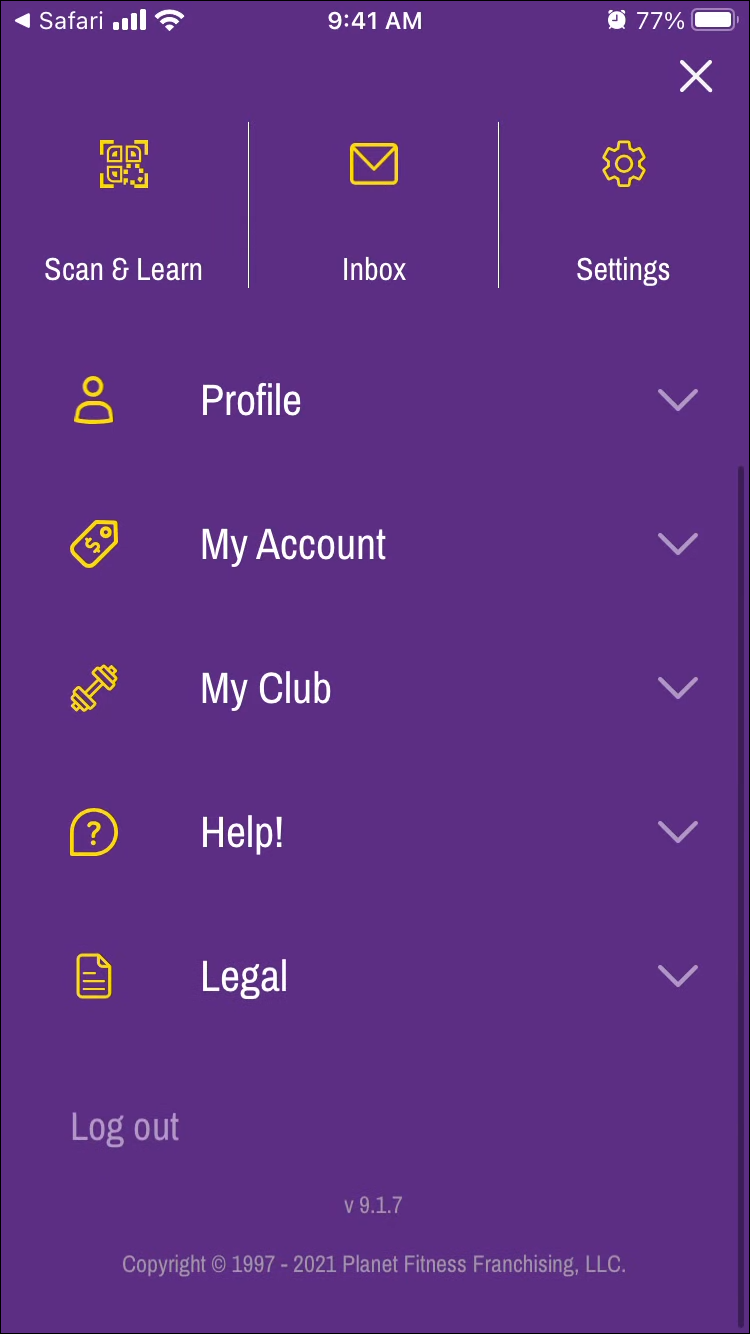Screen dimensions: 750x1334
Task: Return to Safari via the back link
Action: 58,20
